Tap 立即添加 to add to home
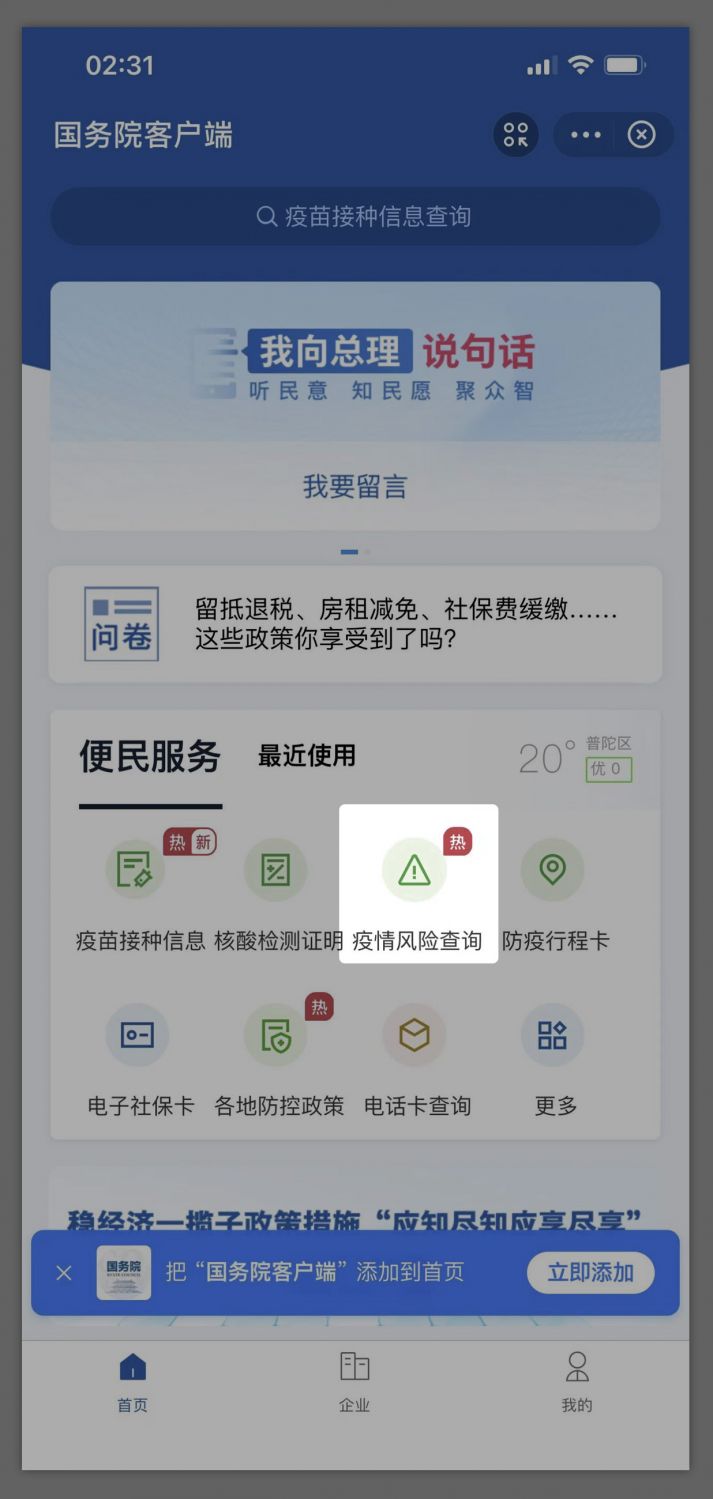 tap(590, 1272)
